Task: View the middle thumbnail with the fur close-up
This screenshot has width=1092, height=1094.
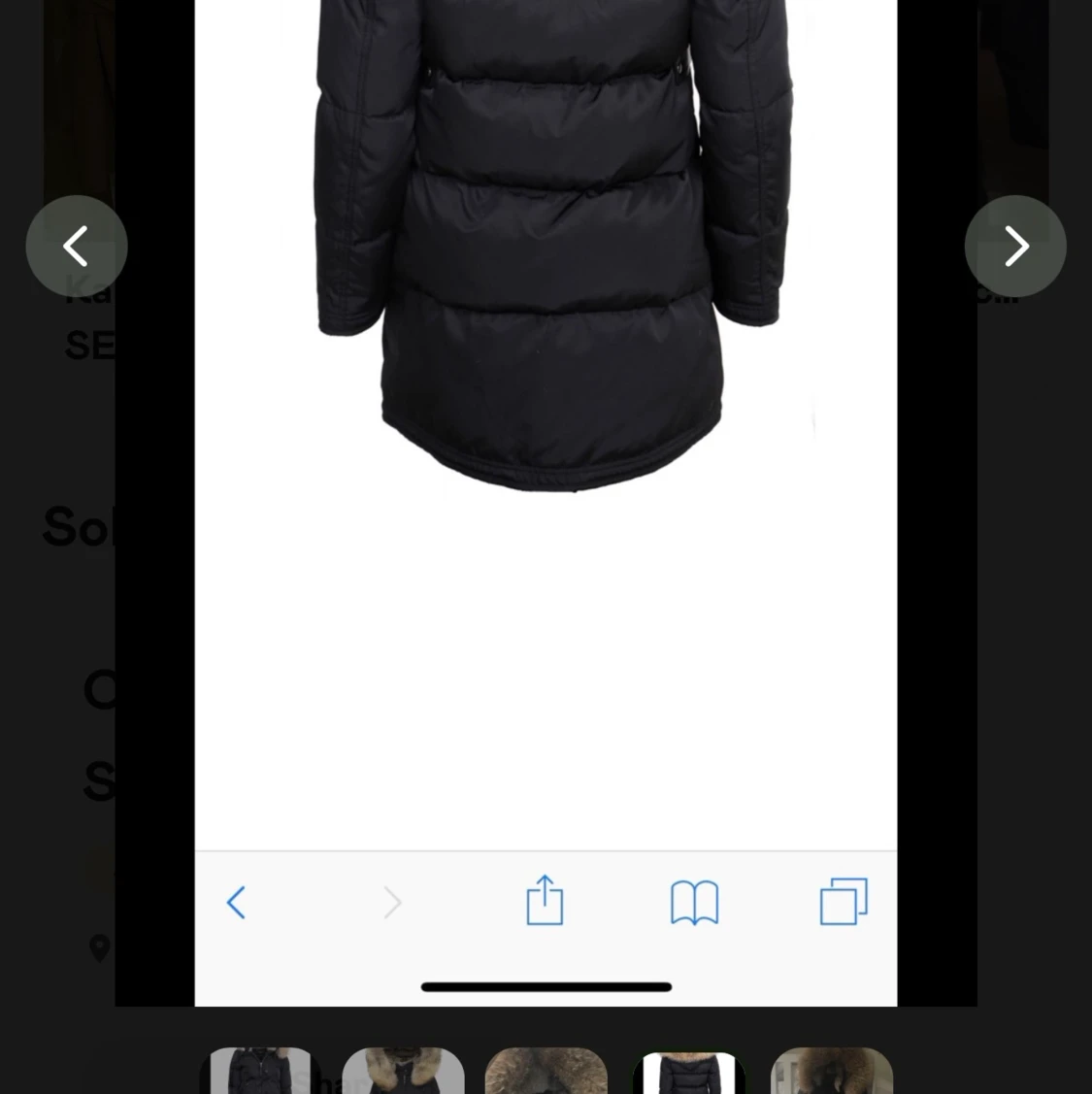Action: click(546, 1071)
